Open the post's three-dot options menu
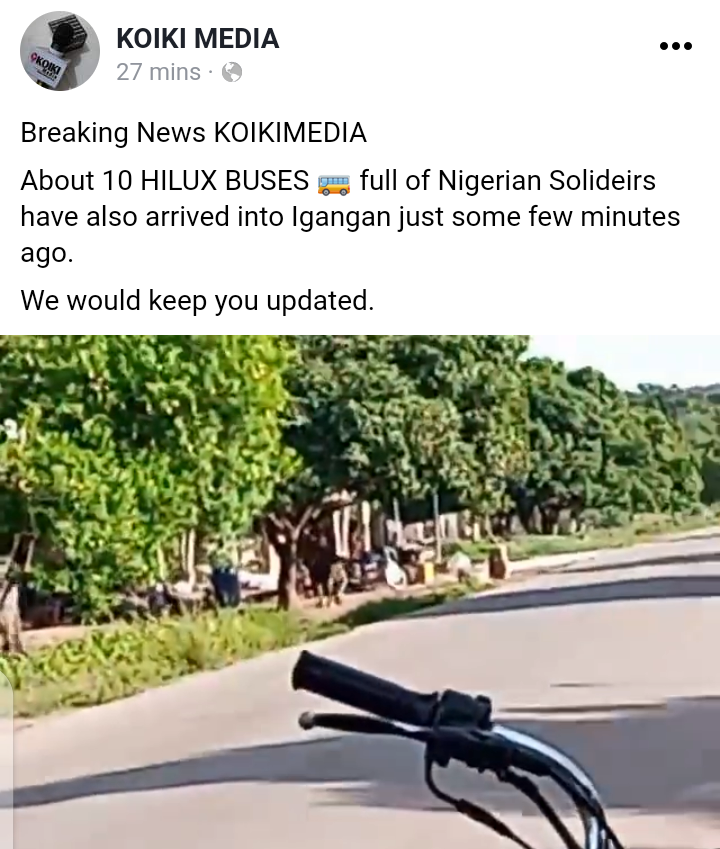The image size is (720, 849). [675, 46]
